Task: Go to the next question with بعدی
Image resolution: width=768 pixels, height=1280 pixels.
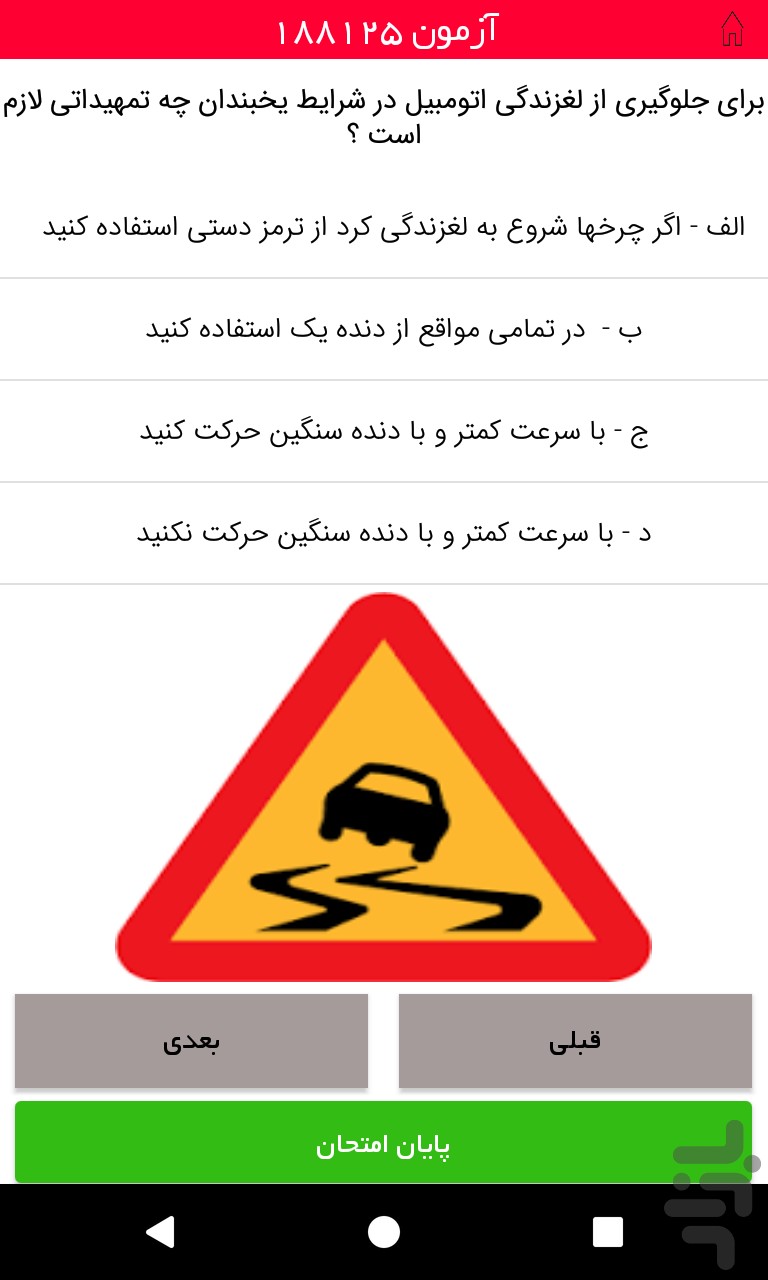Action: click(191, 1041)
